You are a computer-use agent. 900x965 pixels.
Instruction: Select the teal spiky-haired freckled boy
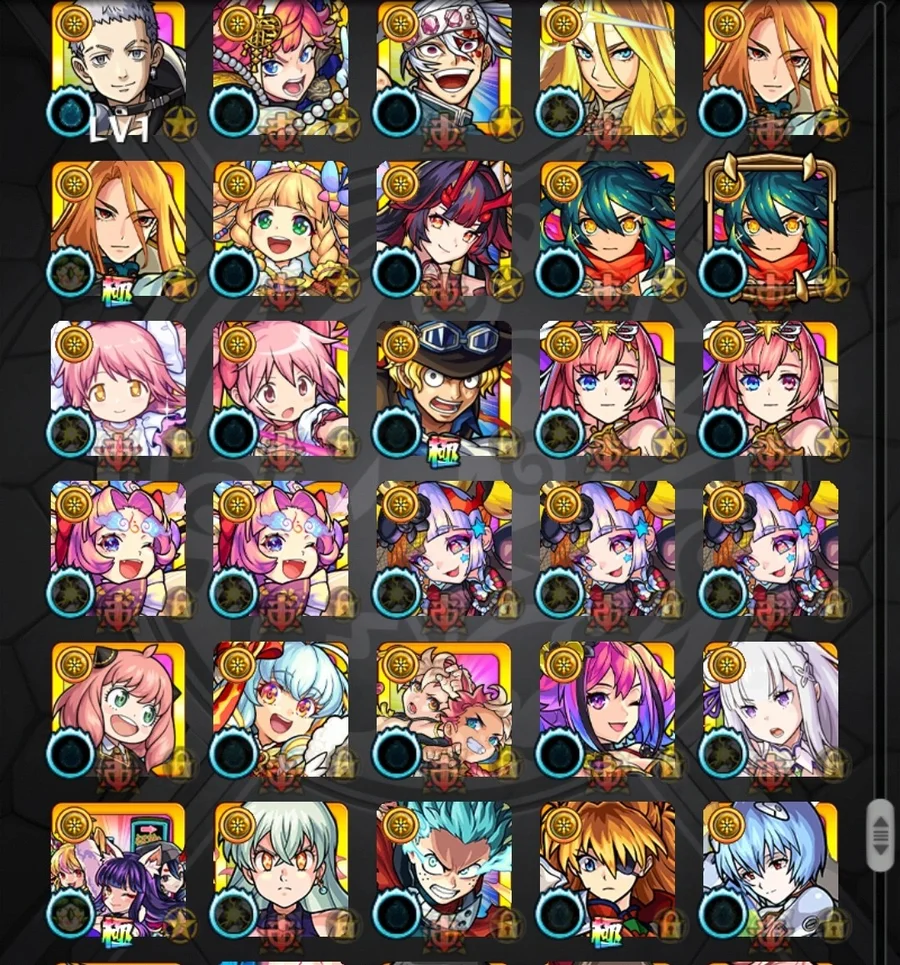coord(444,870)
